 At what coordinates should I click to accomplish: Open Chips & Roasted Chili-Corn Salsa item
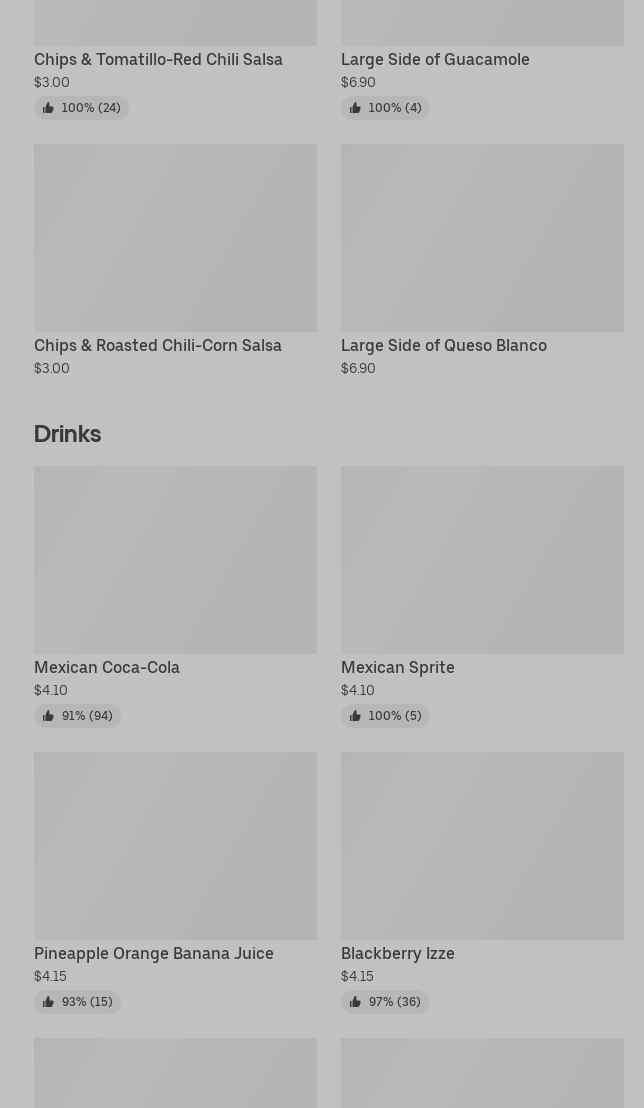pos(175,240)
